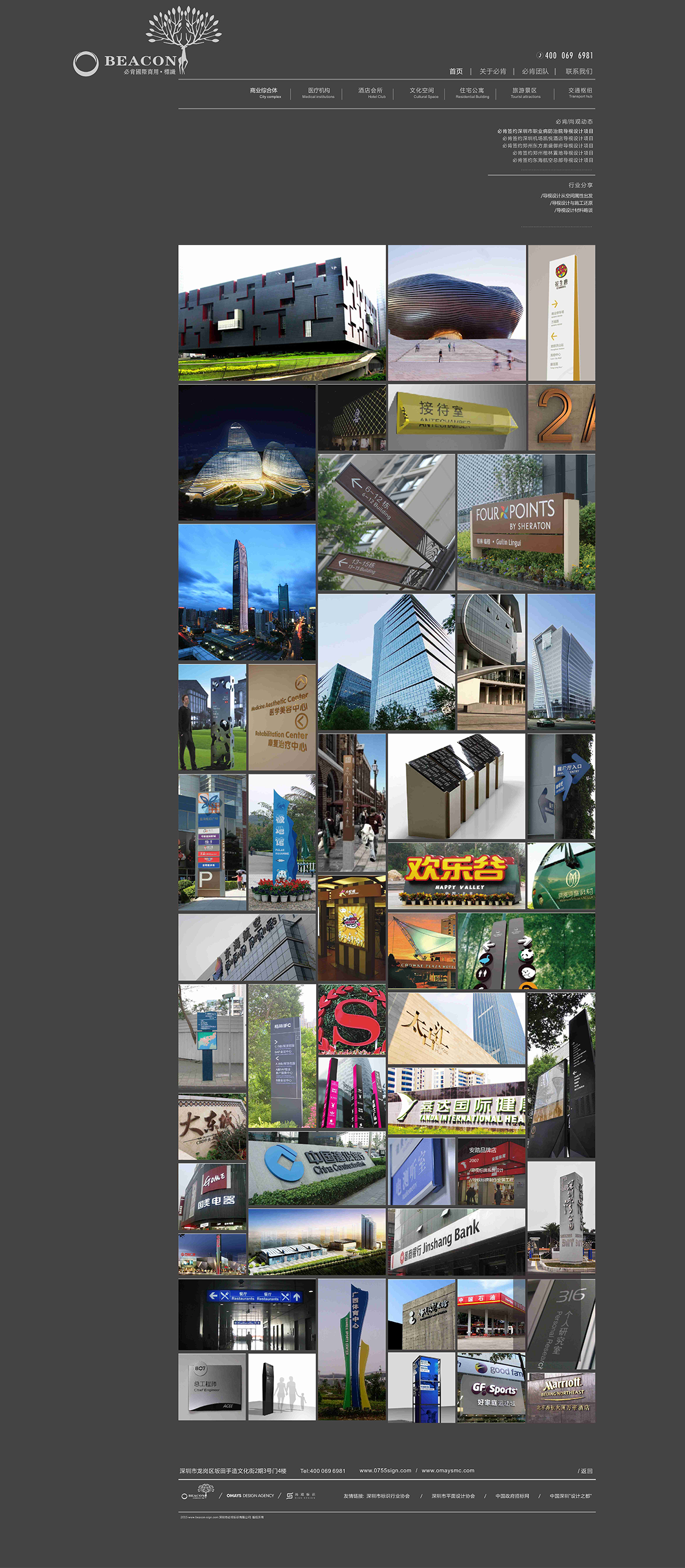Read the article 导视设计材料略谈
The height and width of the screenshot is (1568, 685).
pos(573,211)
